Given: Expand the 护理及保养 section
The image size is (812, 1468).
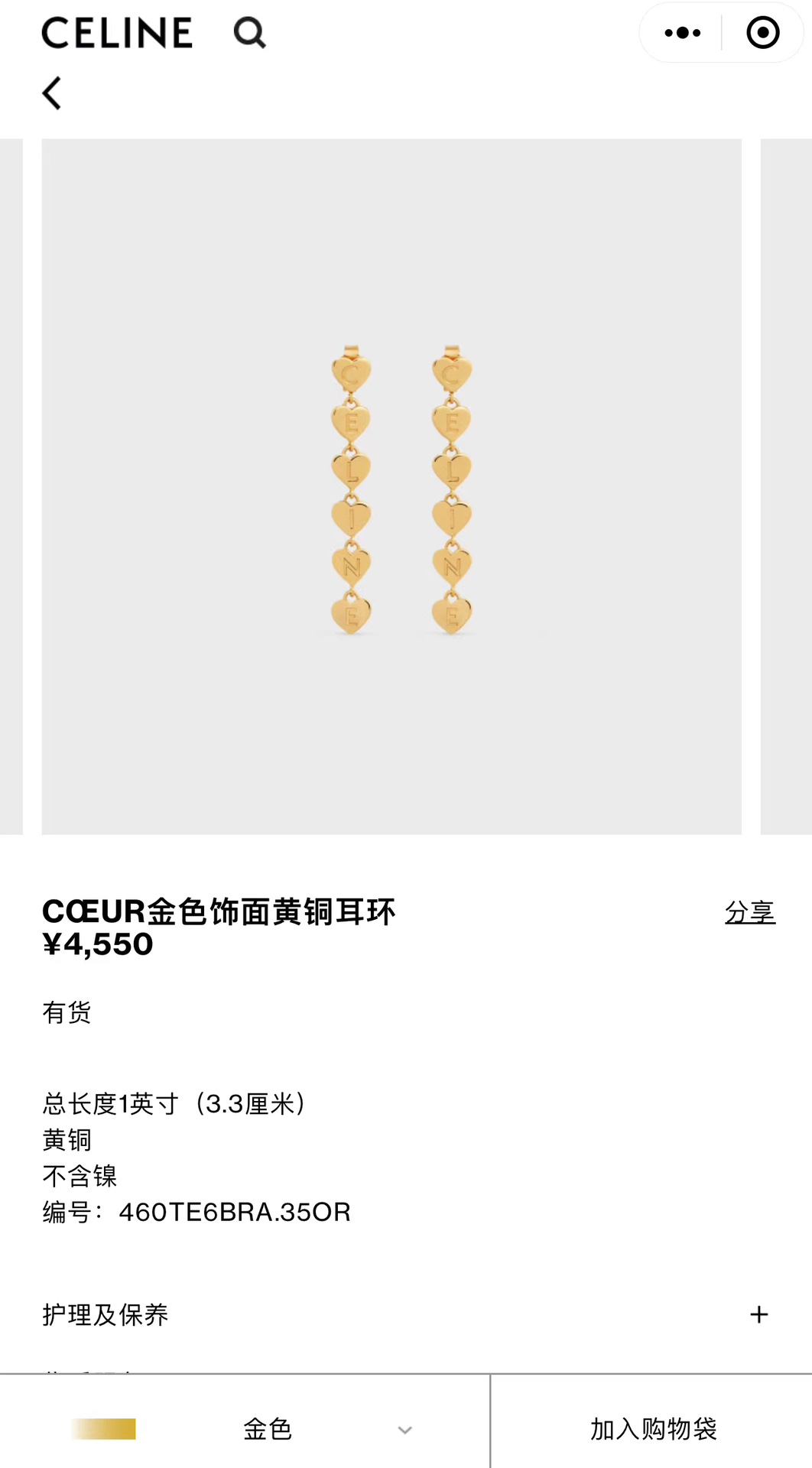Looking at the screenshot, I should [x=758, y=1314].
